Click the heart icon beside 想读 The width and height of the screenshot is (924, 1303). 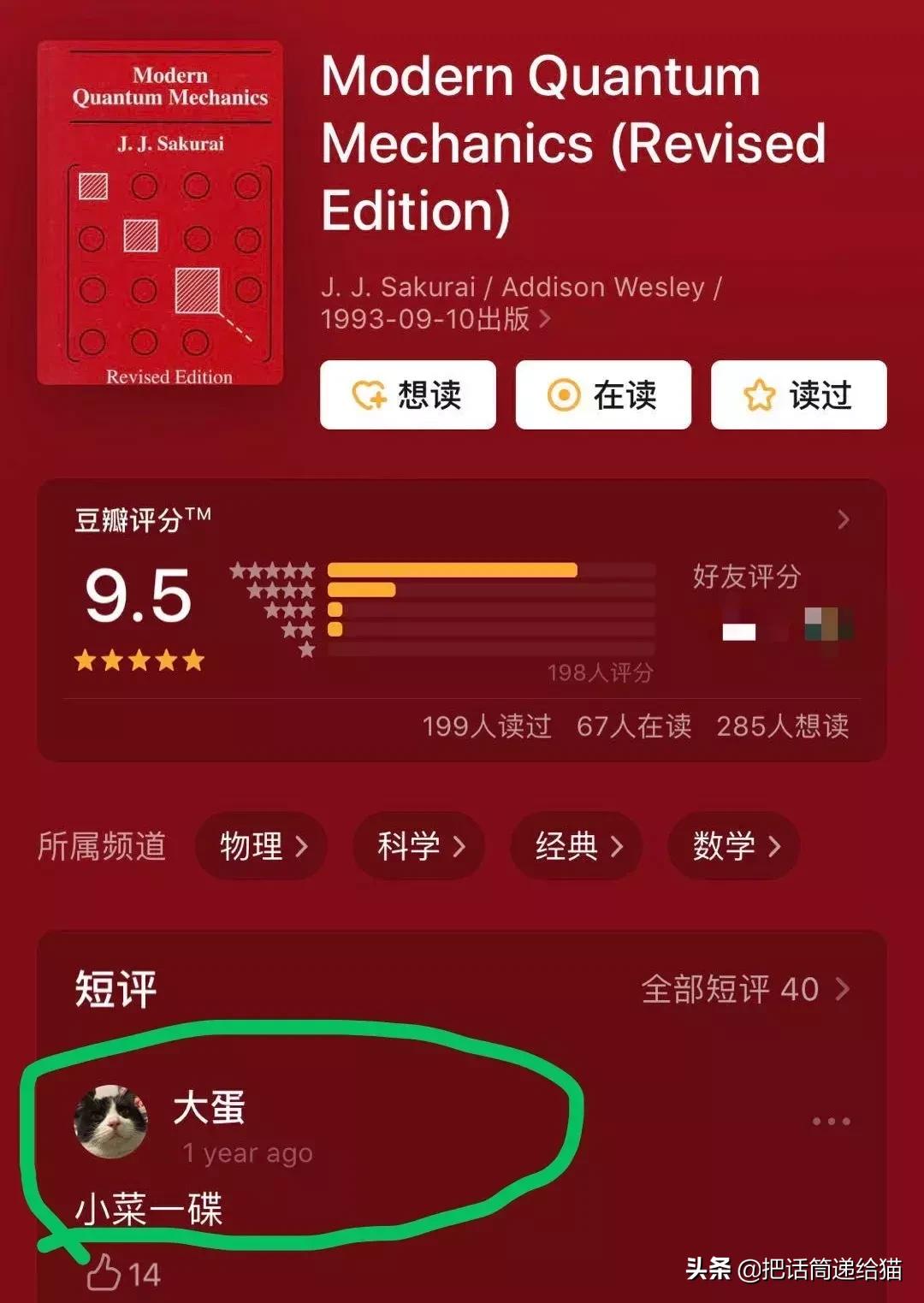(370, 395)
